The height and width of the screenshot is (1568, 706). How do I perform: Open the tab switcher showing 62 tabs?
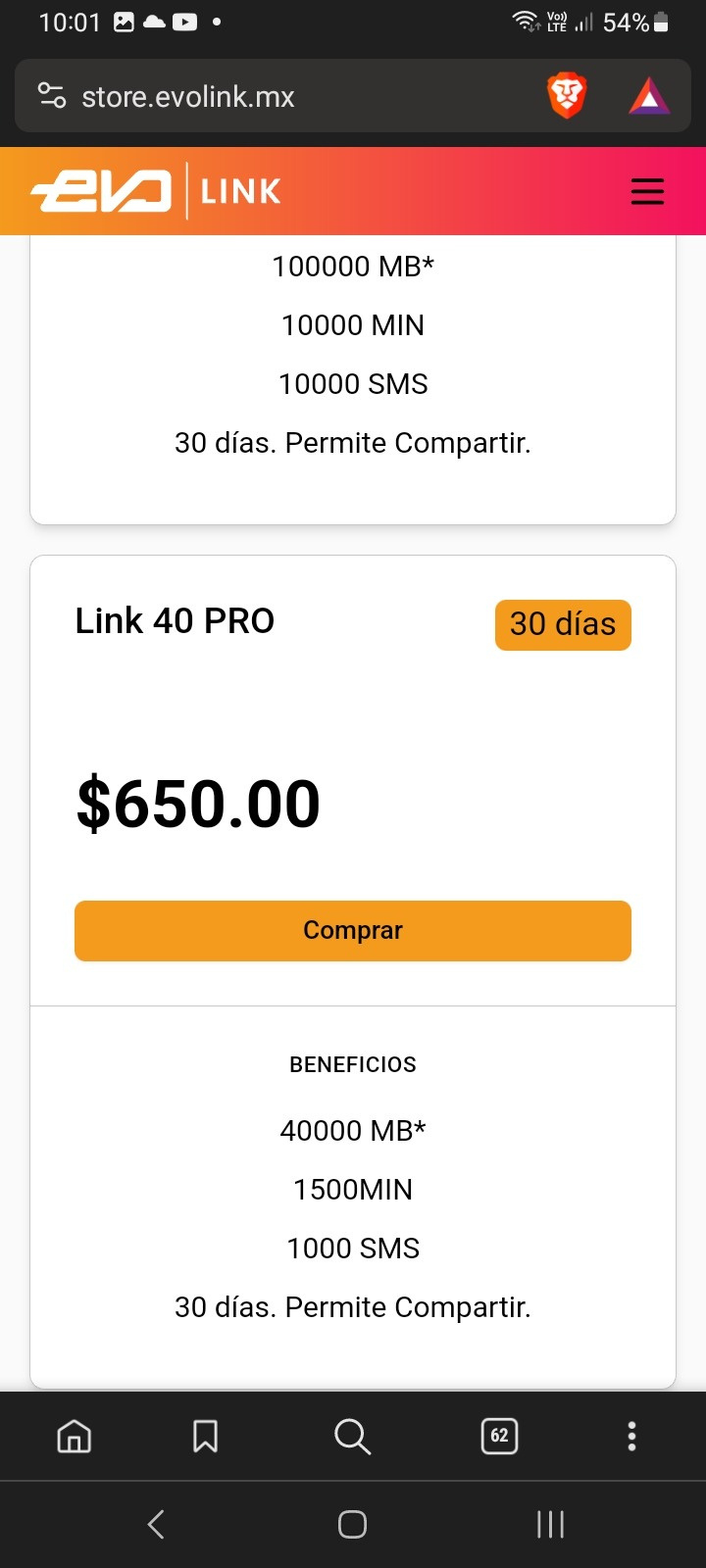[x=500, y=1437]
